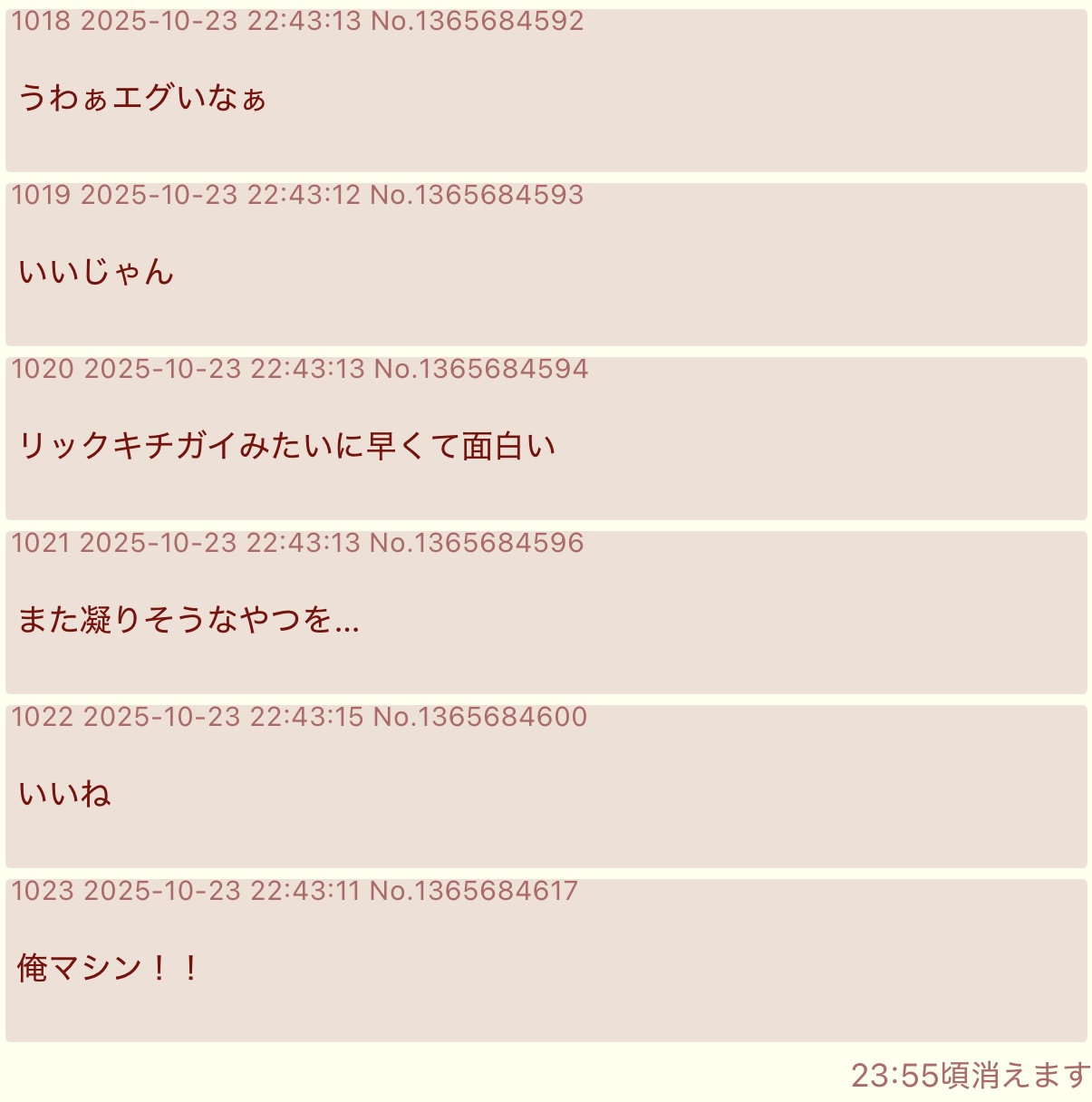Screen dimensions: 1092x1102
Task: Tap the No.1365684596 post number
Action: (x=477, y=543)
